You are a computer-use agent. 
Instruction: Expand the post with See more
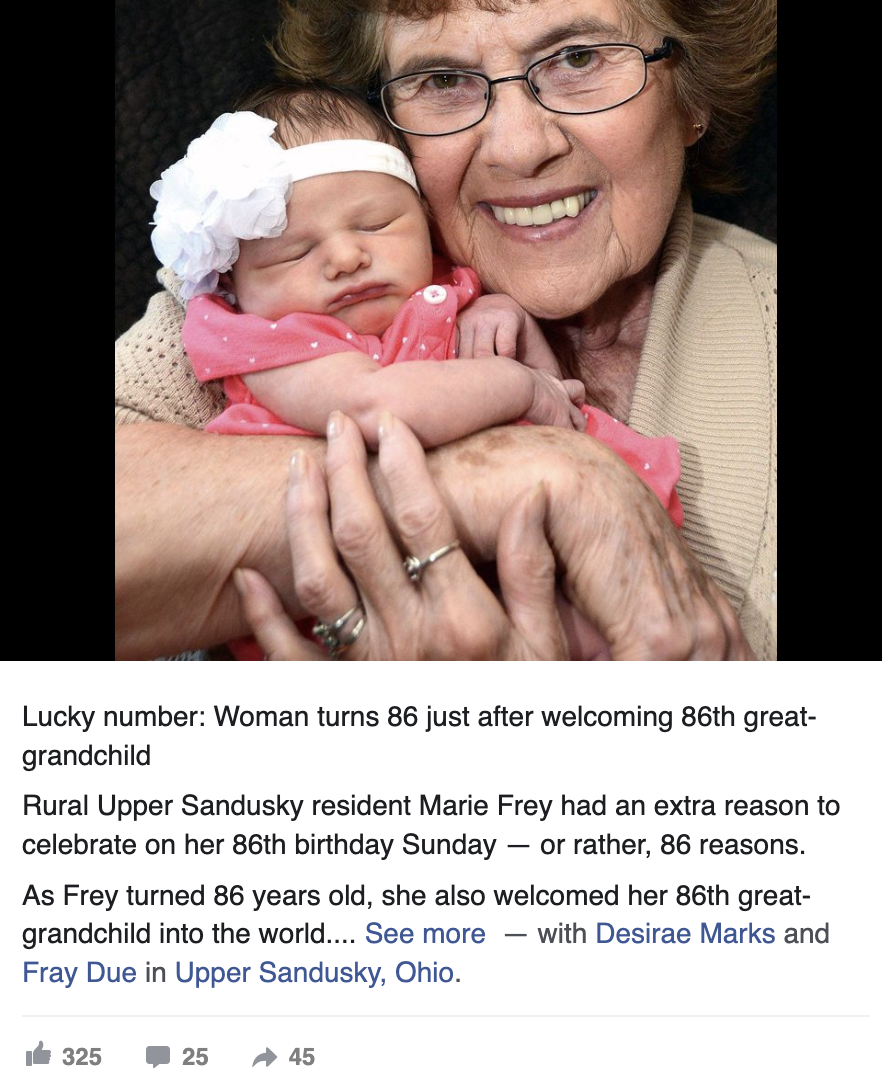(x=425, y=934)
